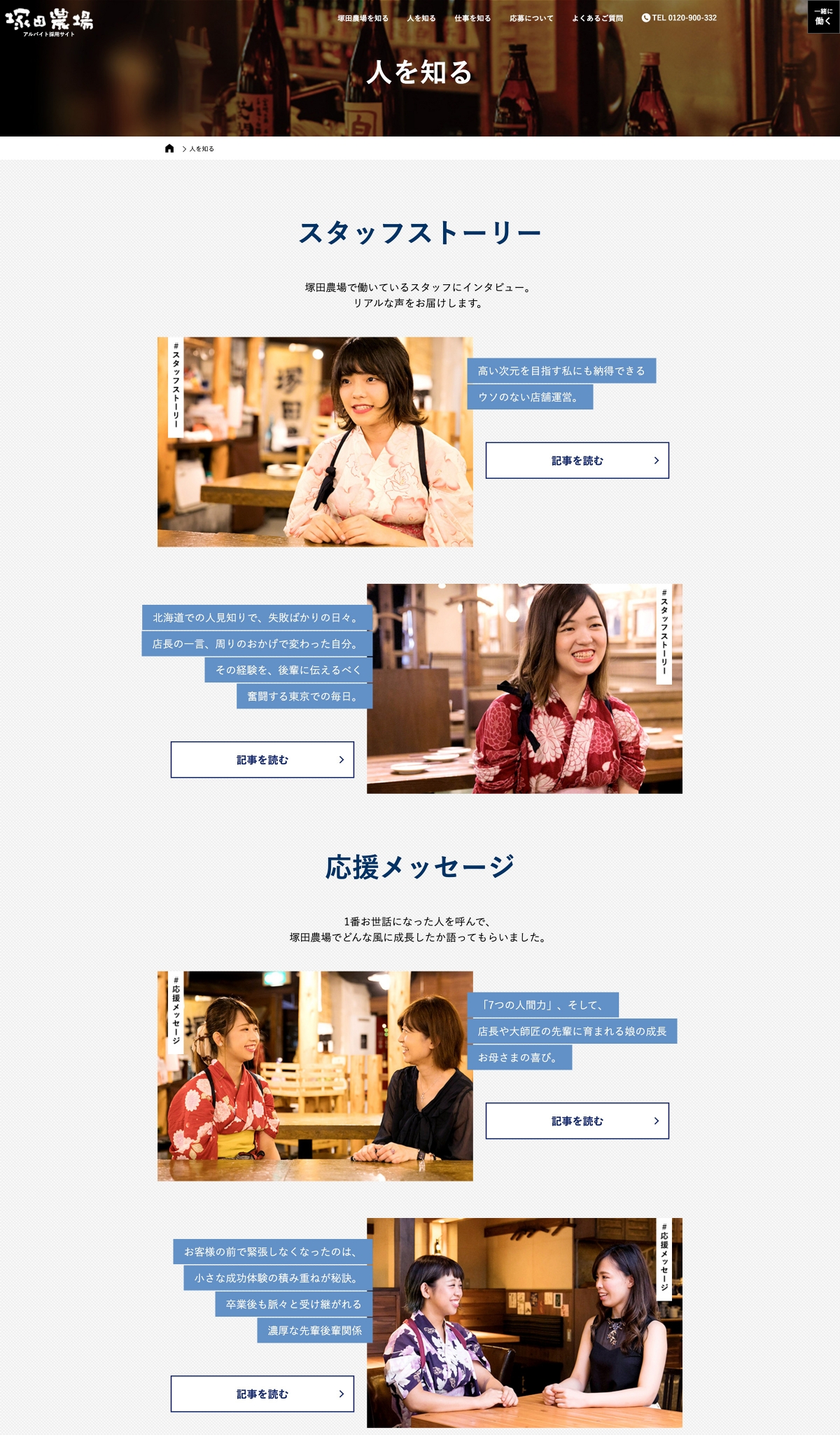Open the 塚田農場を知る nav link
Image resolution: width=840 pixels, height=1435 pixels.
(363, 18)
